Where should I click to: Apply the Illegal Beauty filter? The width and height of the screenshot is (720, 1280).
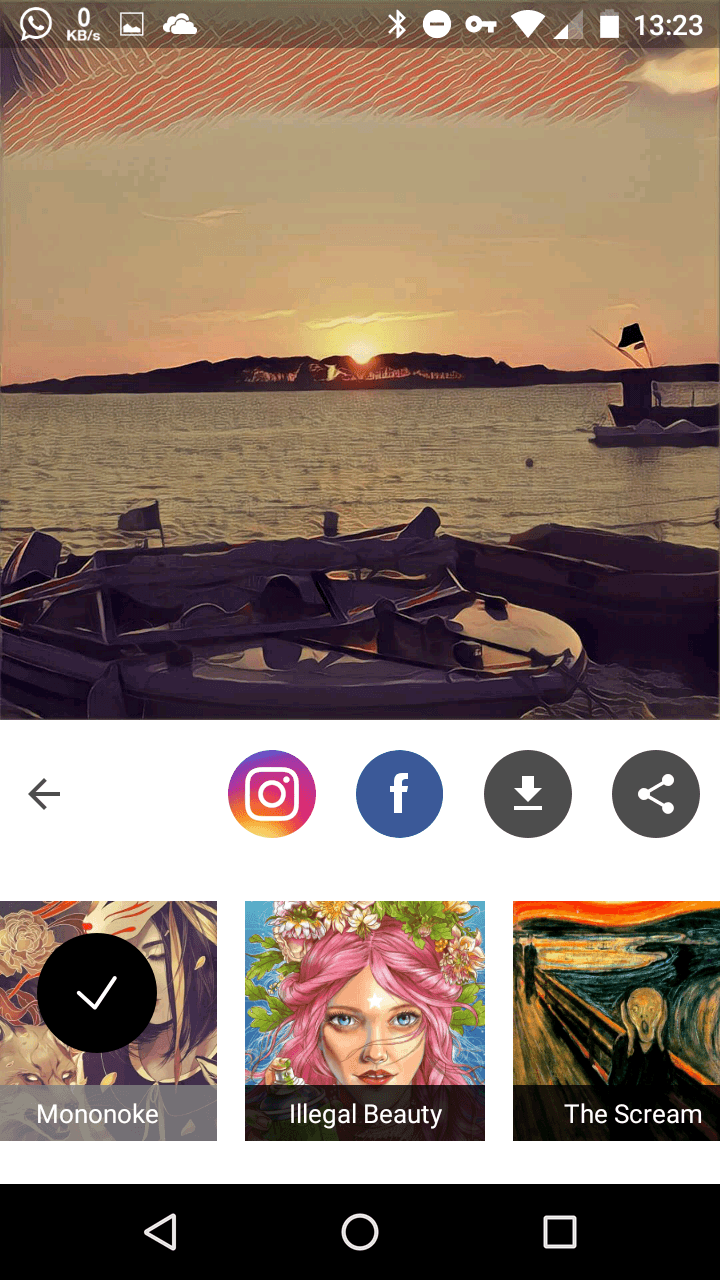(x=365, y=1020)
